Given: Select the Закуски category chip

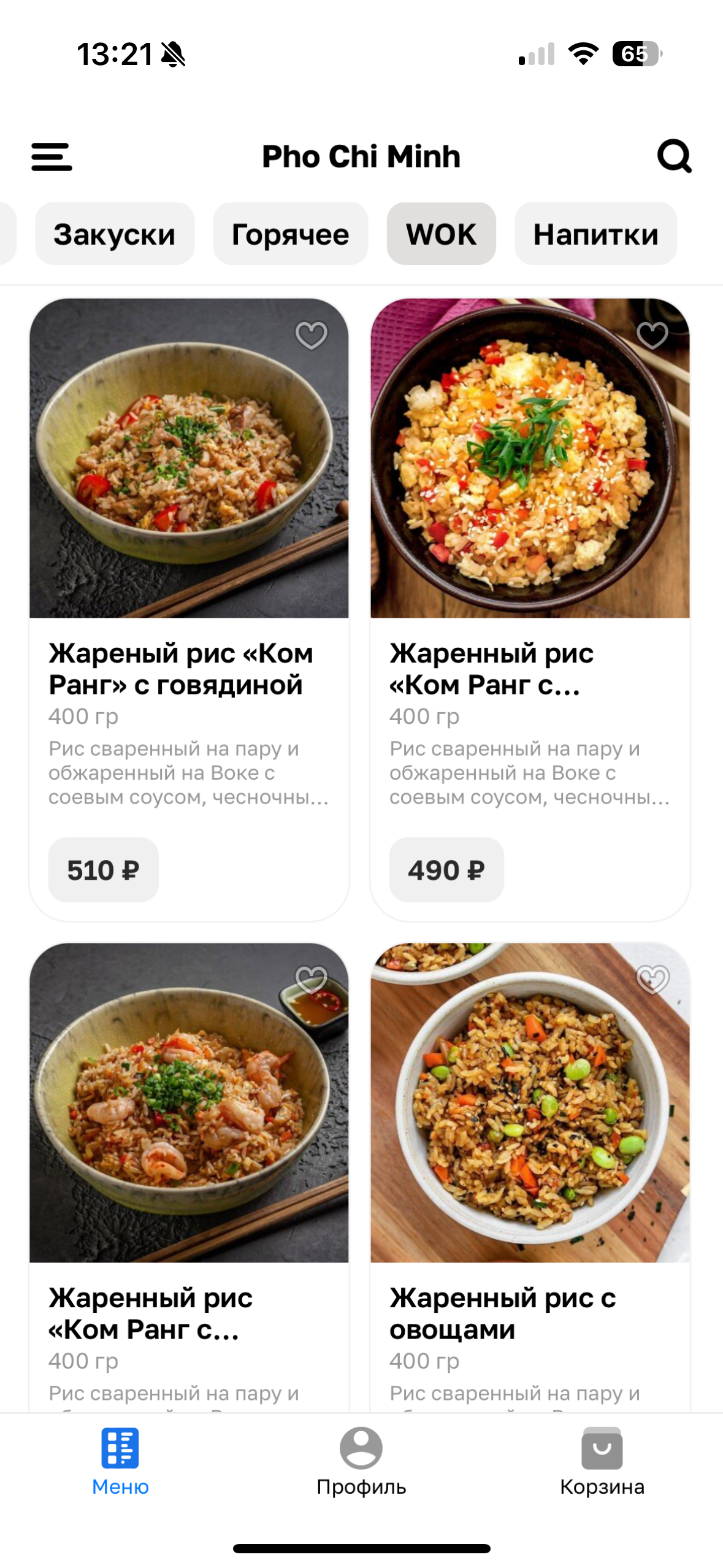Looking at the screenshot, I should click(115, 234).
